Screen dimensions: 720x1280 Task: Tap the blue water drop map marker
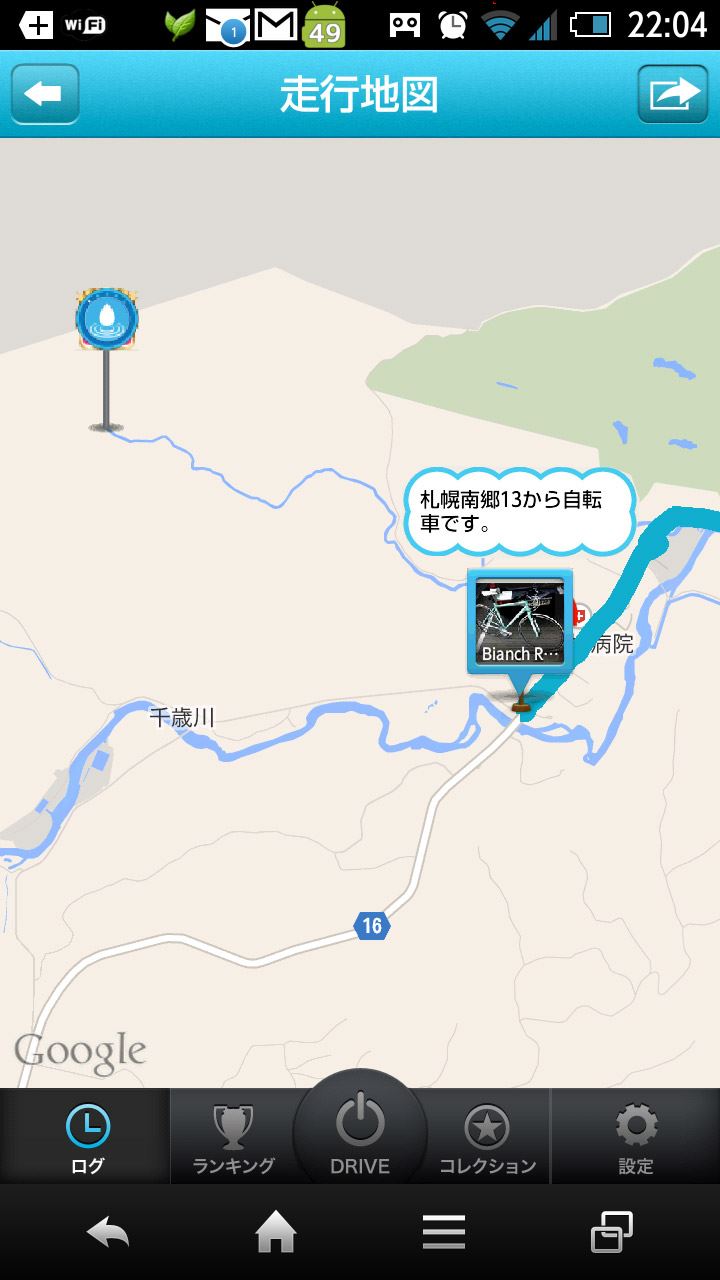(106, 320)
